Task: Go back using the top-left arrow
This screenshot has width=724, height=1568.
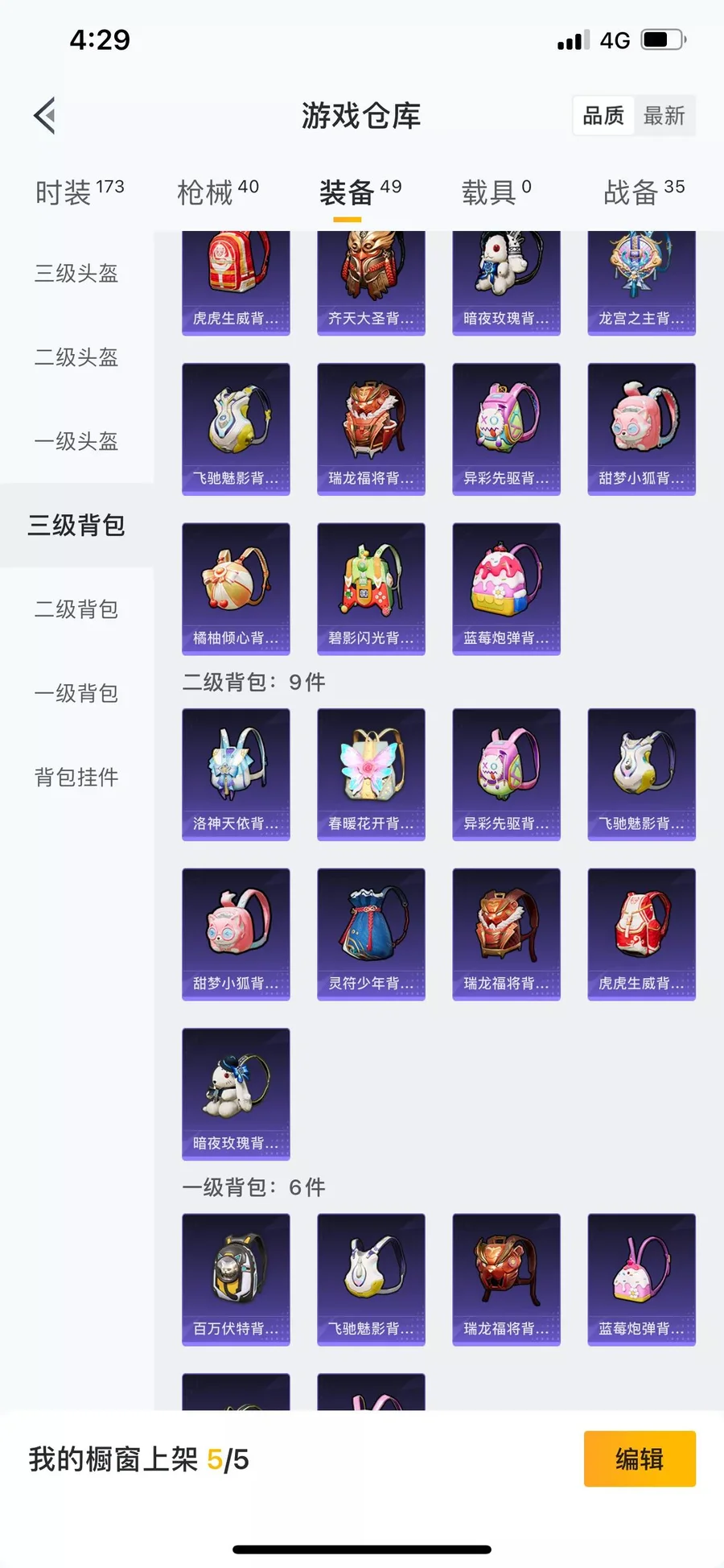Action: 45,116
